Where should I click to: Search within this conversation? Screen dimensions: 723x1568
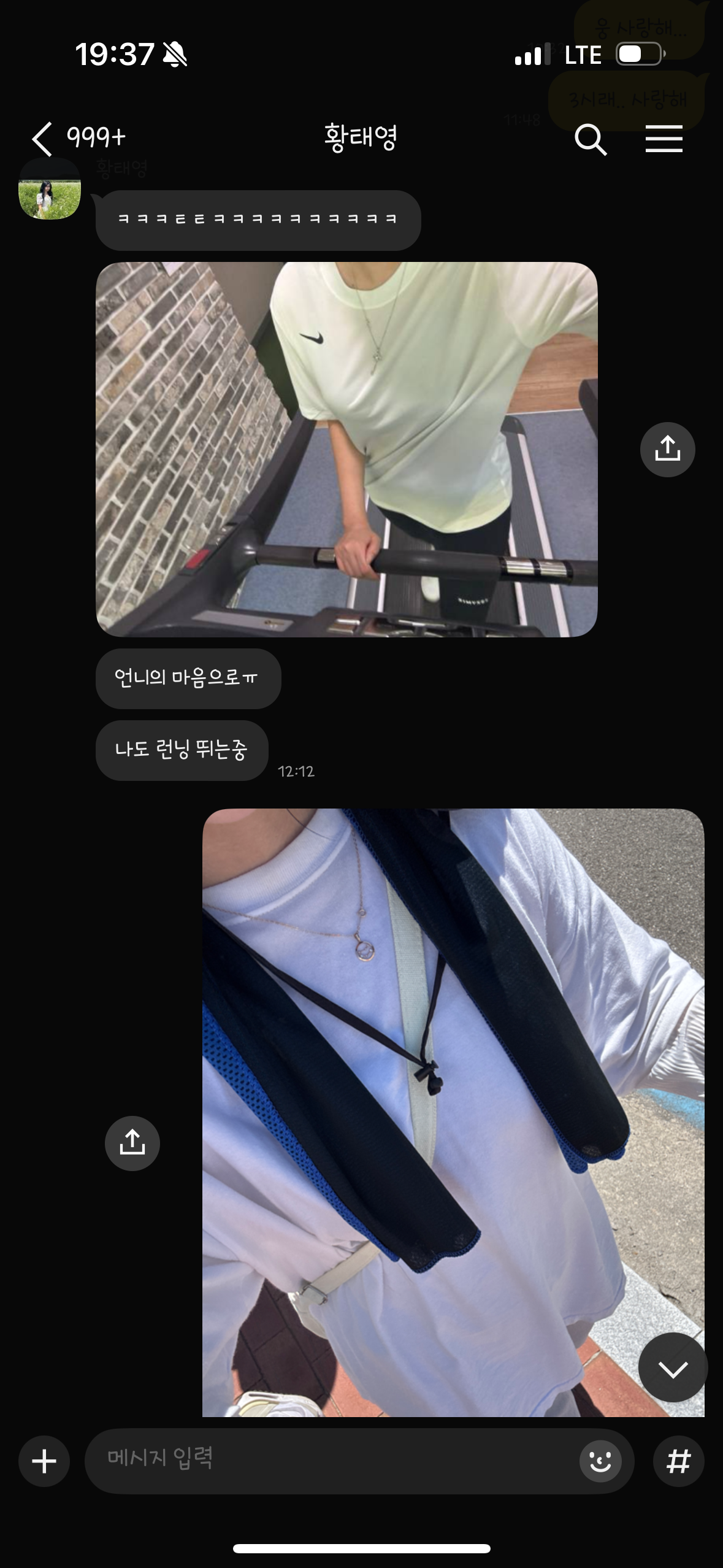point(590,139)
